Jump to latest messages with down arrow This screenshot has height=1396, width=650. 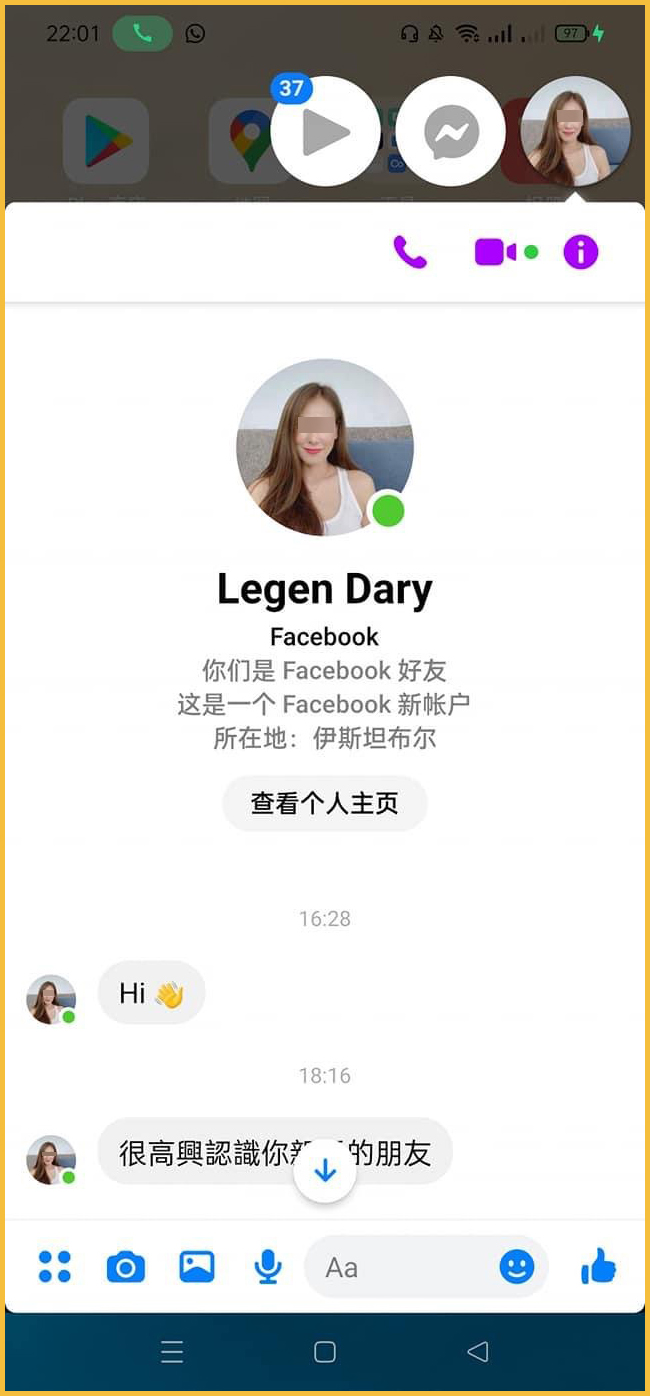325,1171
